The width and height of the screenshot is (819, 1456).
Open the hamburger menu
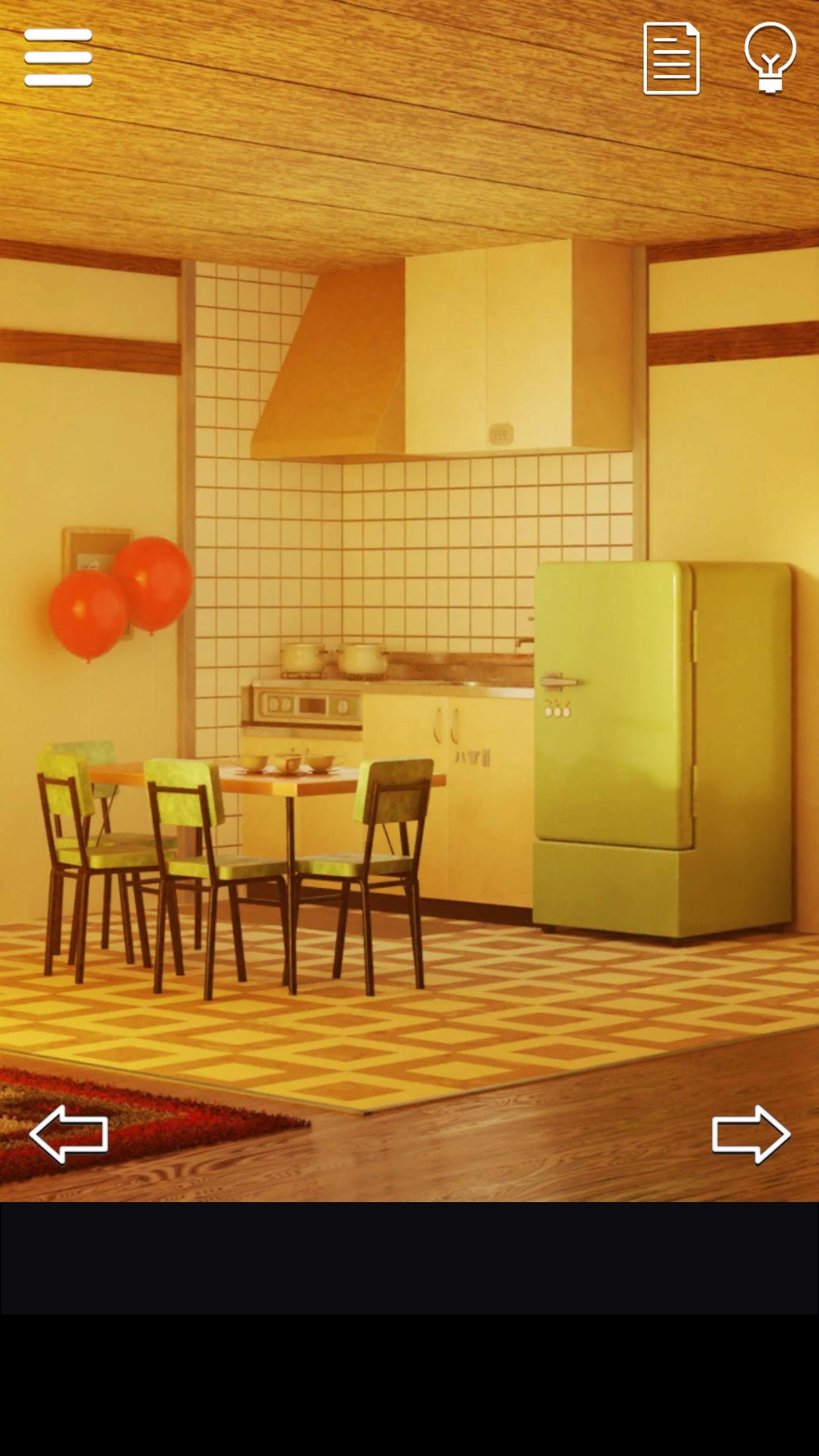coord(58,57)
